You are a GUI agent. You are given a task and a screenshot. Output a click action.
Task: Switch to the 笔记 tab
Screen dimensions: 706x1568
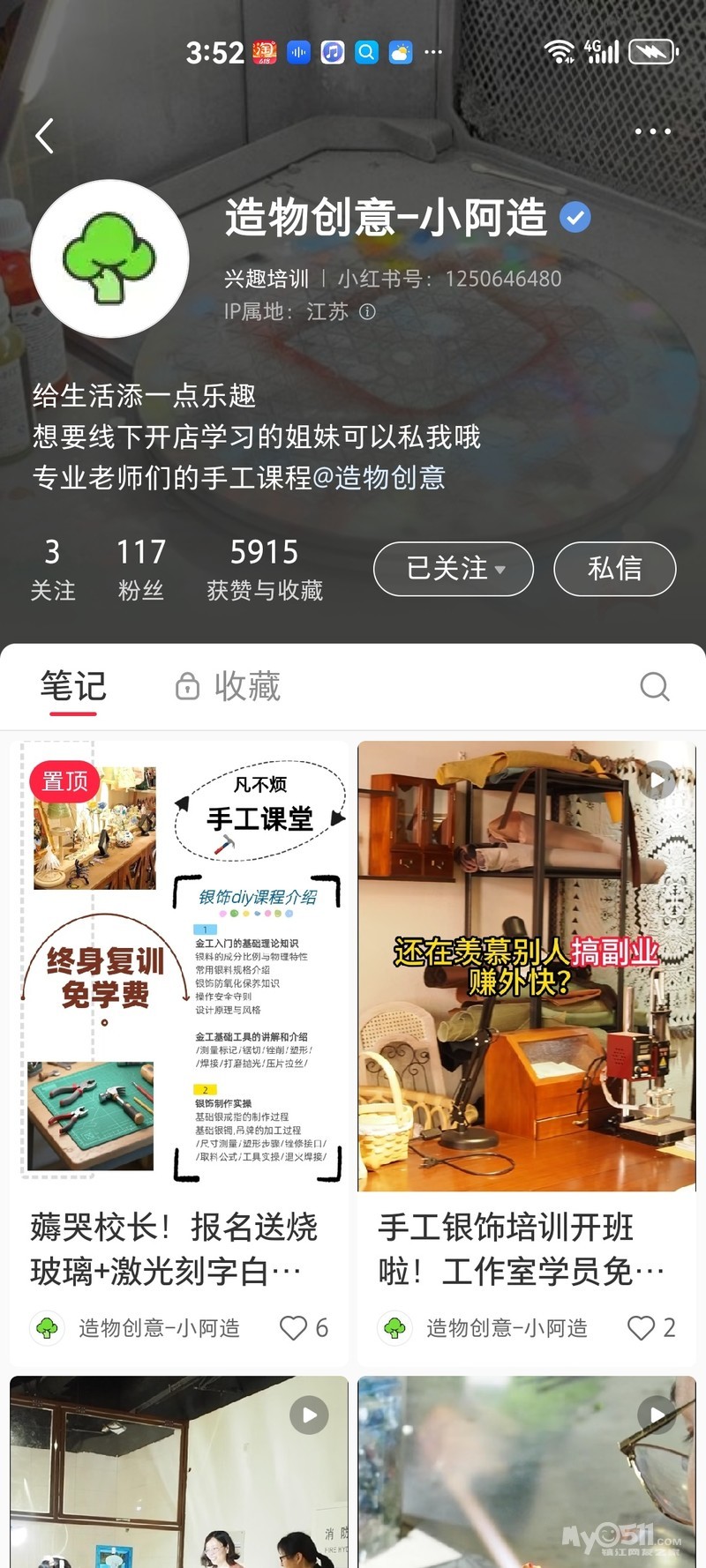(73, 686)
